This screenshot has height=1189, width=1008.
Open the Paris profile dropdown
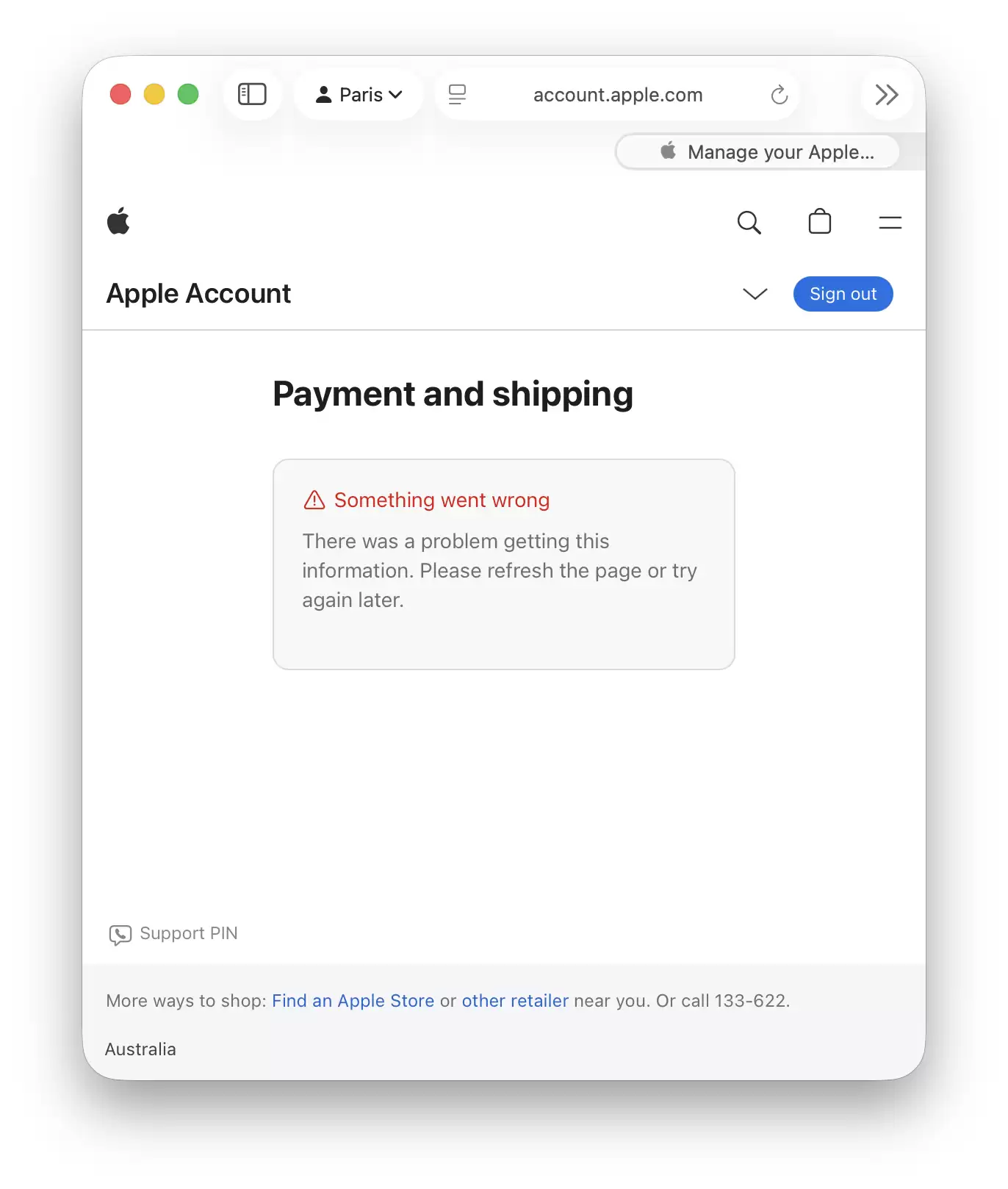point(359,95)
